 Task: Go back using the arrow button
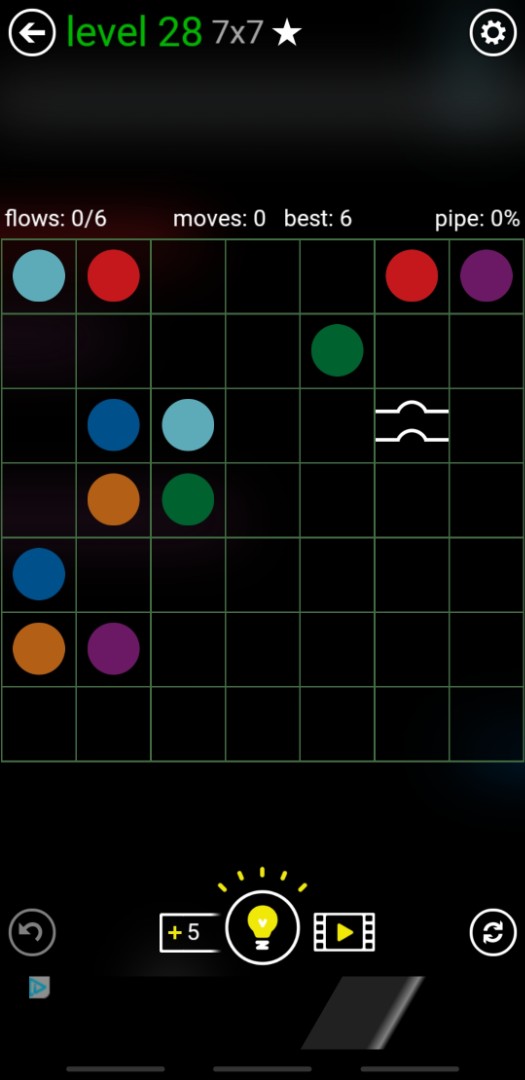pyautogui.click(x=32, y=32)
